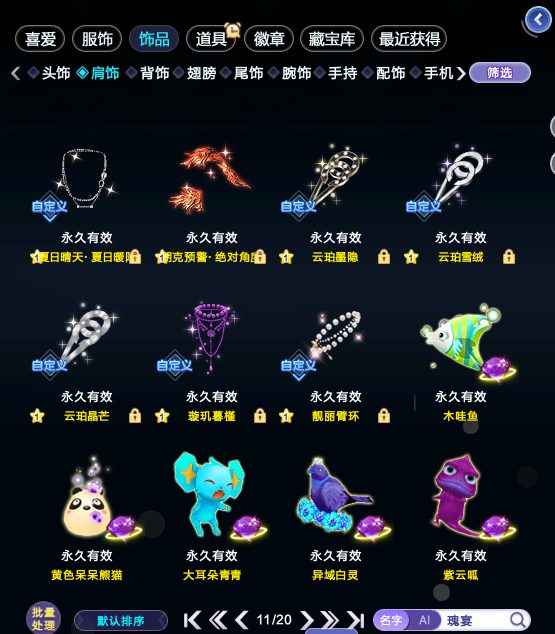Show 最近获得 items

coord(409,39)
